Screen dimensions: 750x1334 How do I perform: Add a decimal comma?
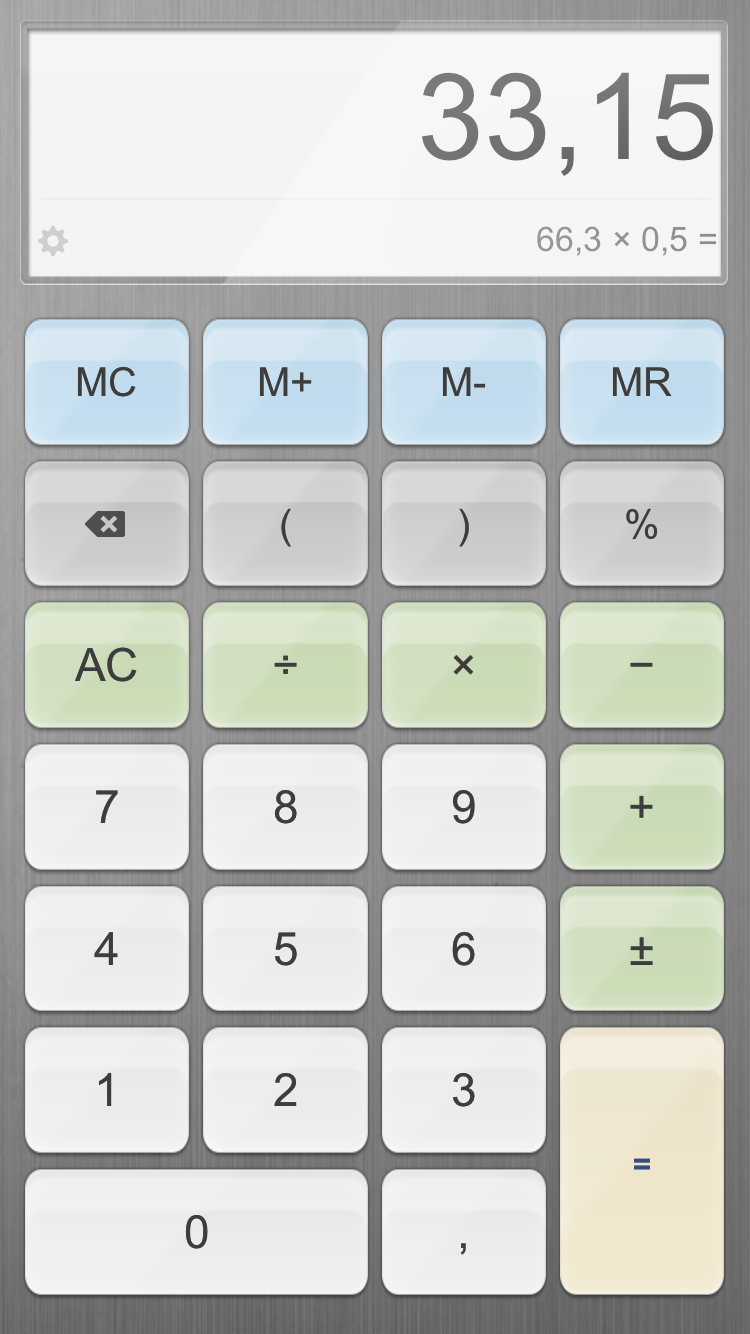tap(463, 1232)
